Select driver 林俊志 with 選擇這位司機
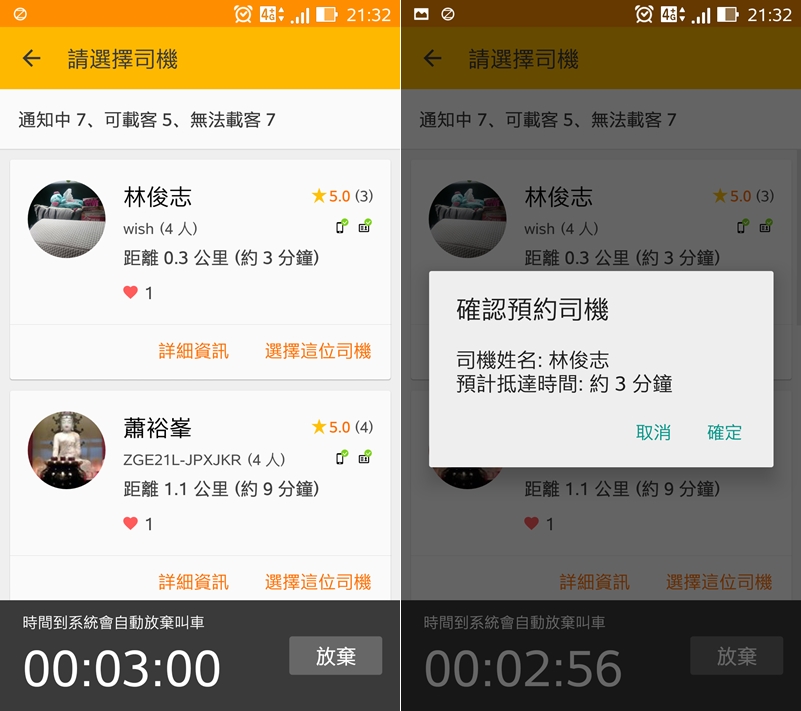 point(318,351)
